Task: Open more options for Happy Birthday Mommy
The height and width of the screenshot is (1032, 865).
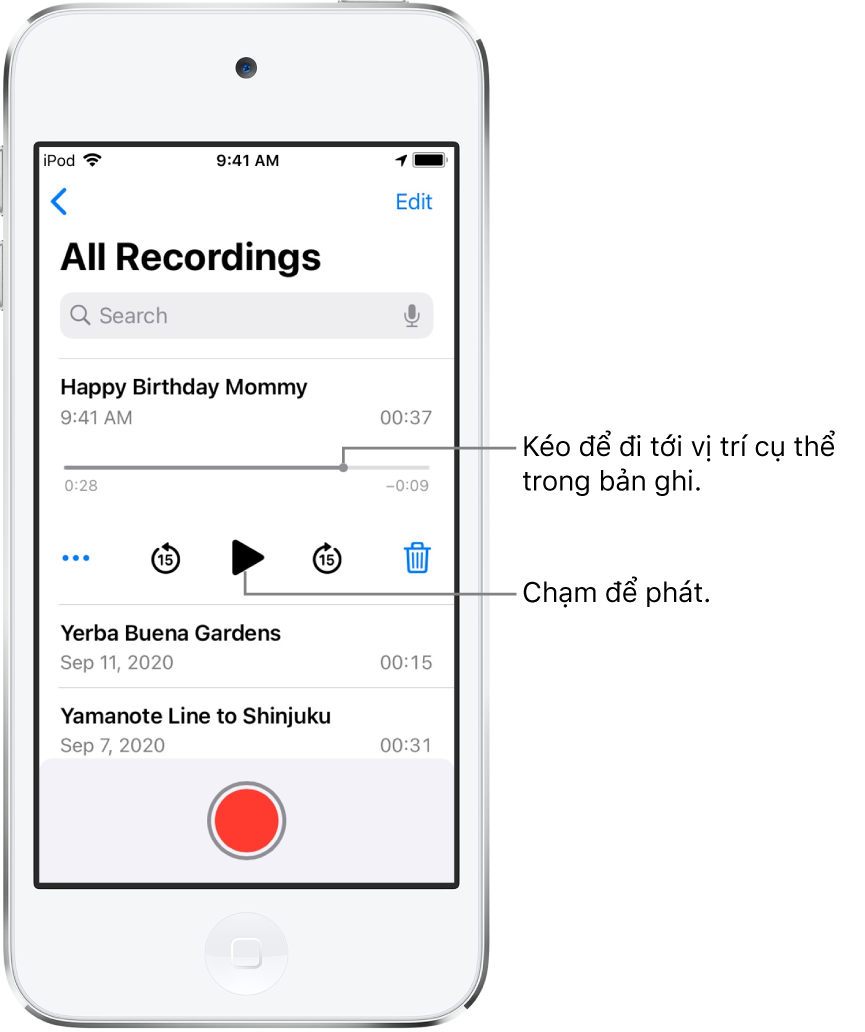Action: pos(76,558)
